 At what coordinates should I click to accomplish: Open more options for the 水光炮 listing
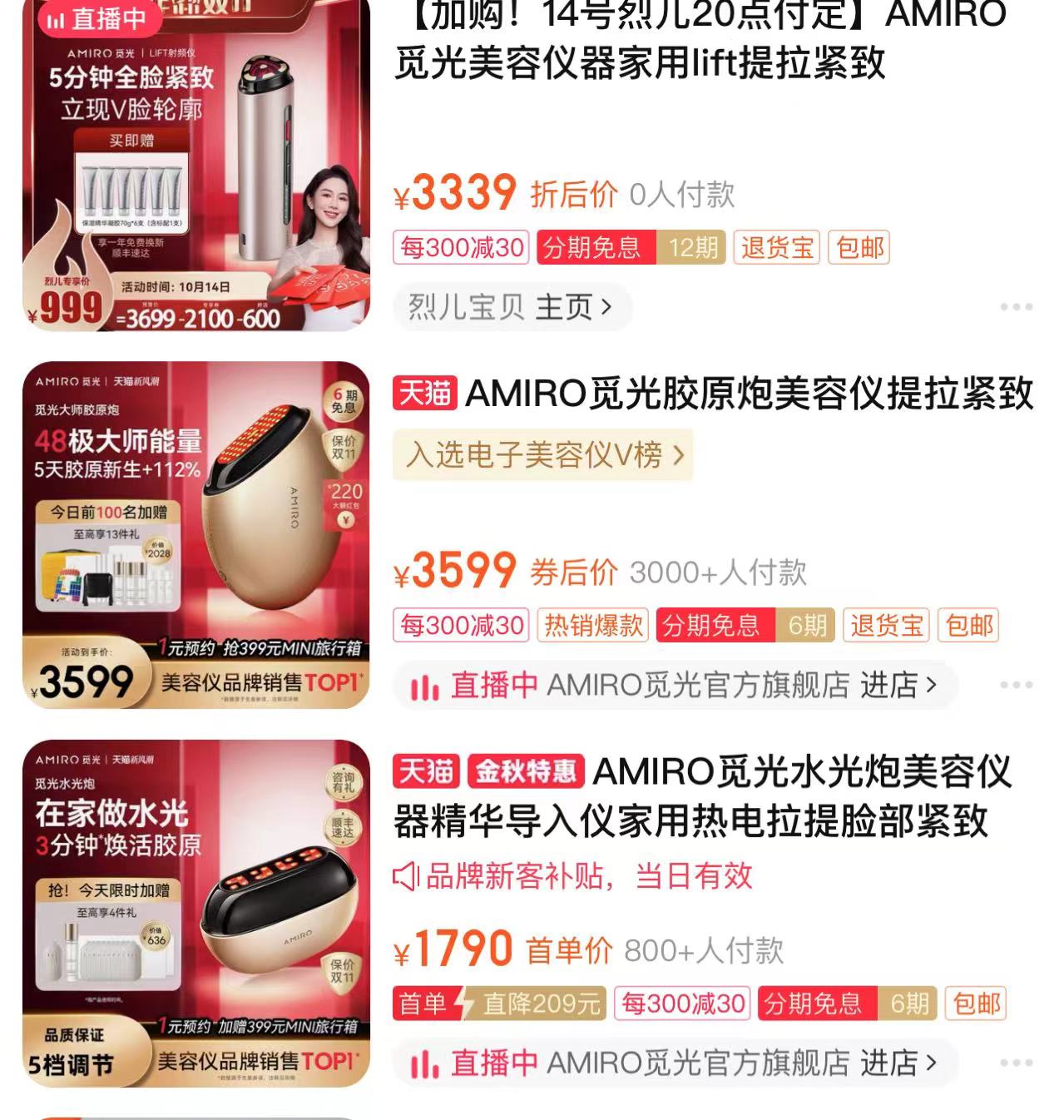tap(1016, 1063)
